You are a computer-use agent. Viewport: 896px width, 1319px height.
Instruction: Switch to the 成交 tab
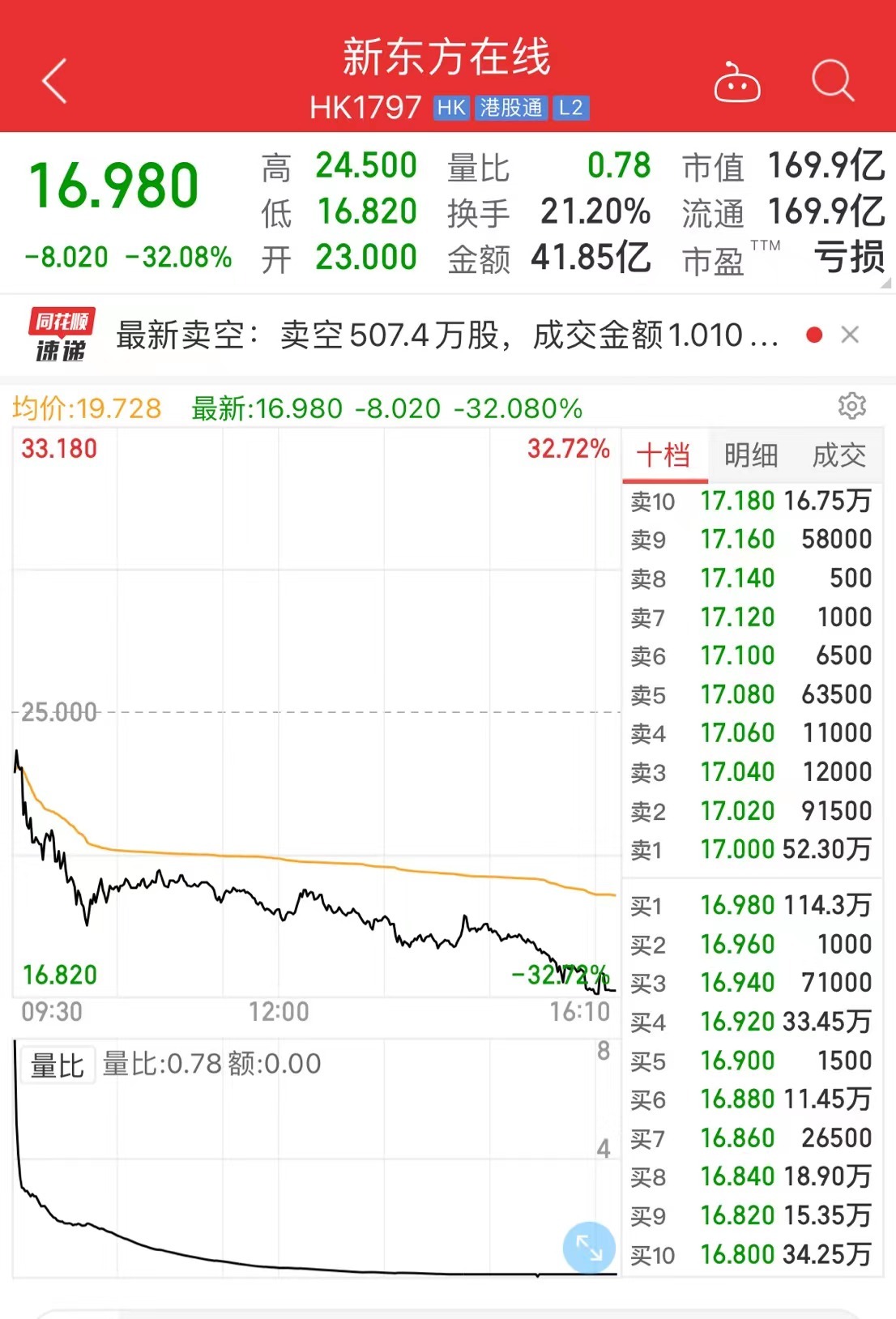pos(839,455)
